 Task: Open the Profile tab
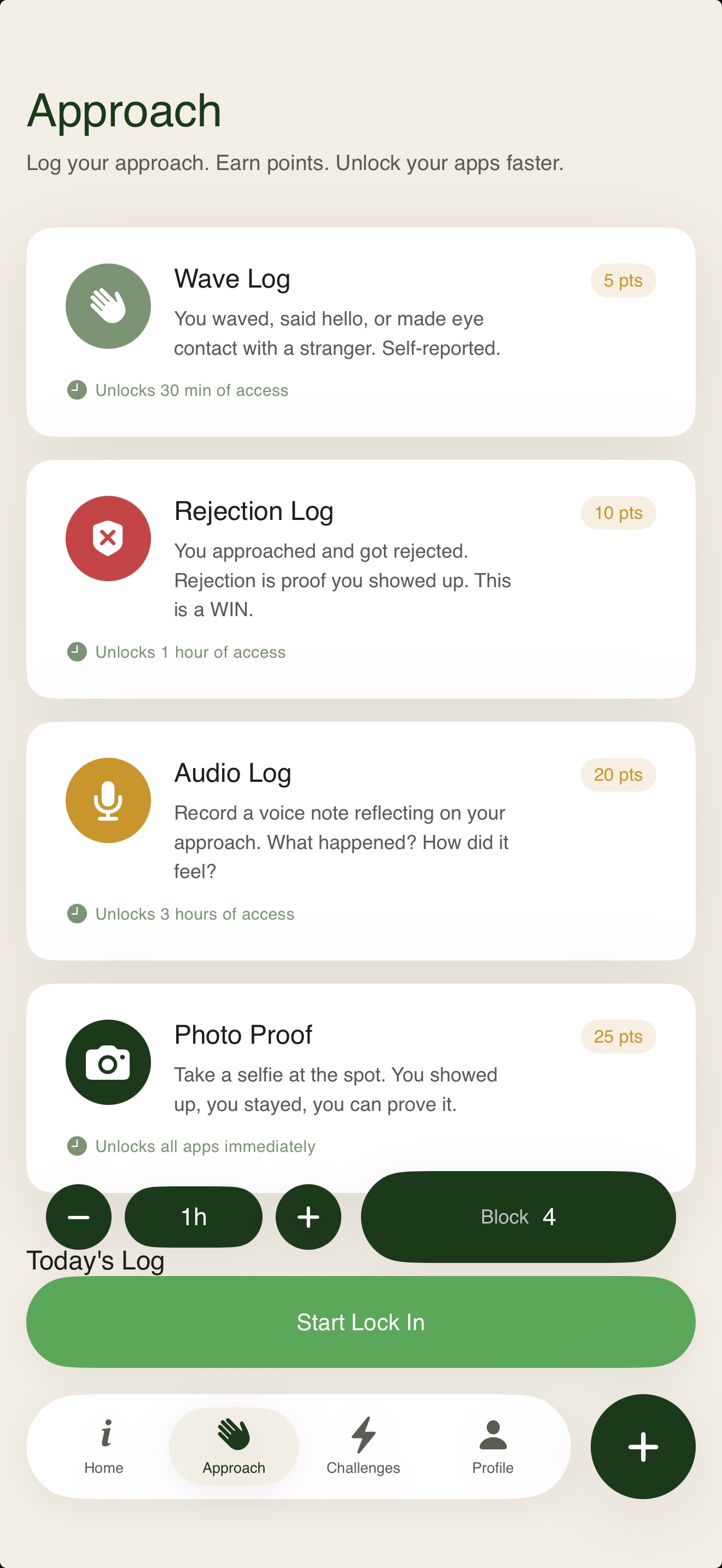[x=493, y=1447]
